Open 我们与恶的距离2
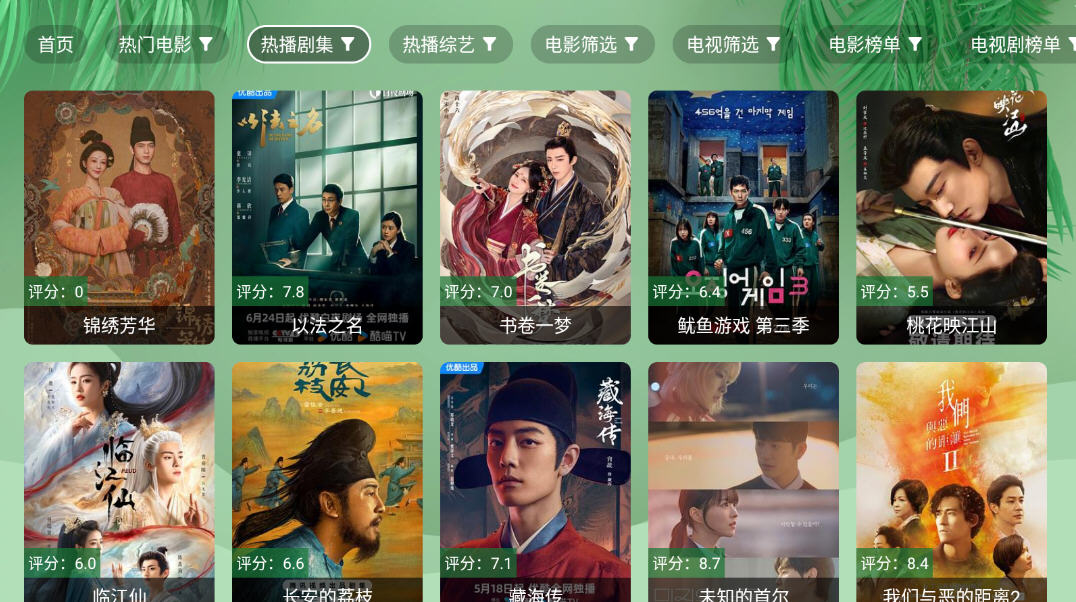The height and width of the screenshot is (602, 1076). [951, 482]
